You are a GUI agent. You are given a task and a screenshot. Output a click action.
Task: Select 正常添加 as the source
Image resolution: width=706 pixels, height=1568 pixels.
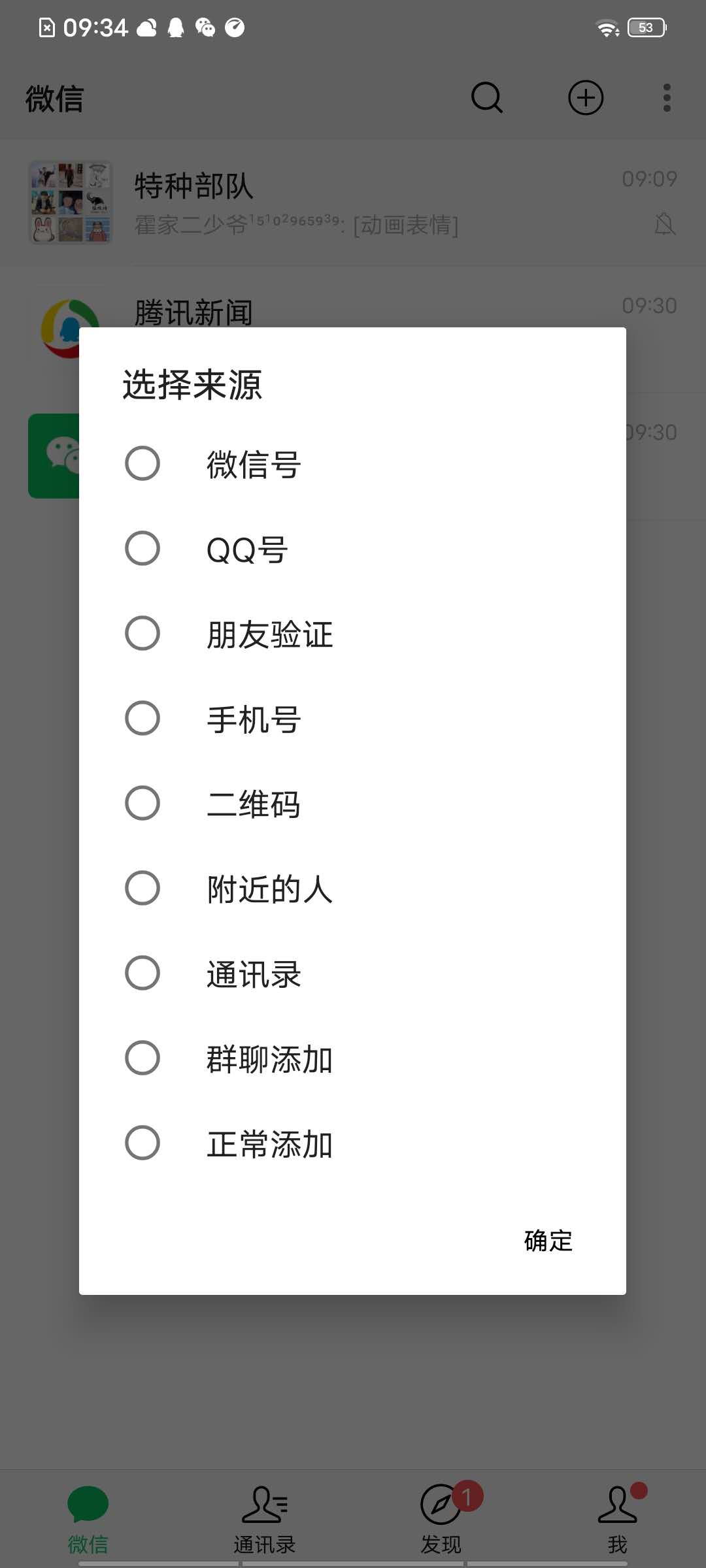352,1143
